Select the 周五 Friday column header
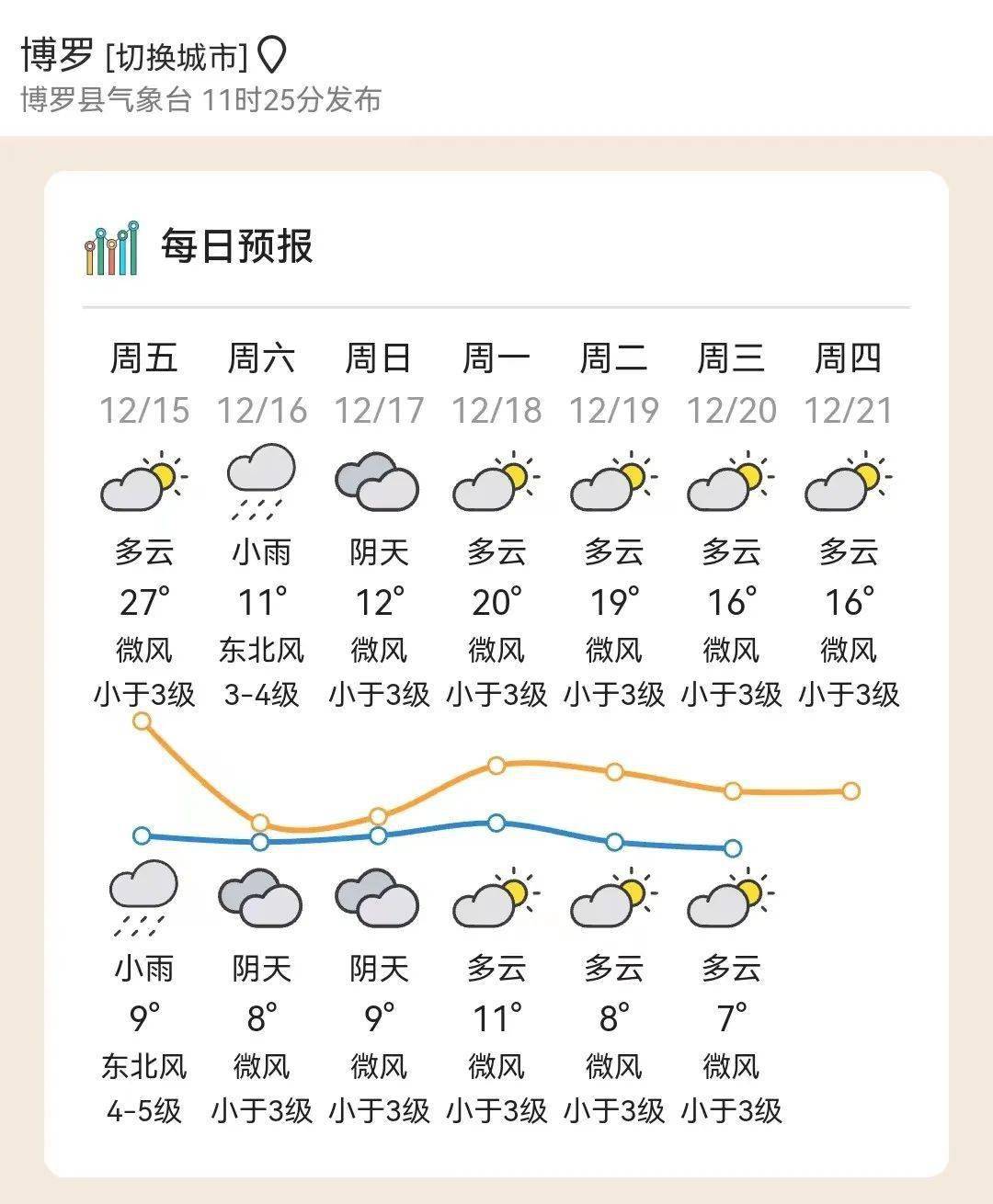Image resolution: width=993 pixels, height=1204 pixels. (145, 361)
